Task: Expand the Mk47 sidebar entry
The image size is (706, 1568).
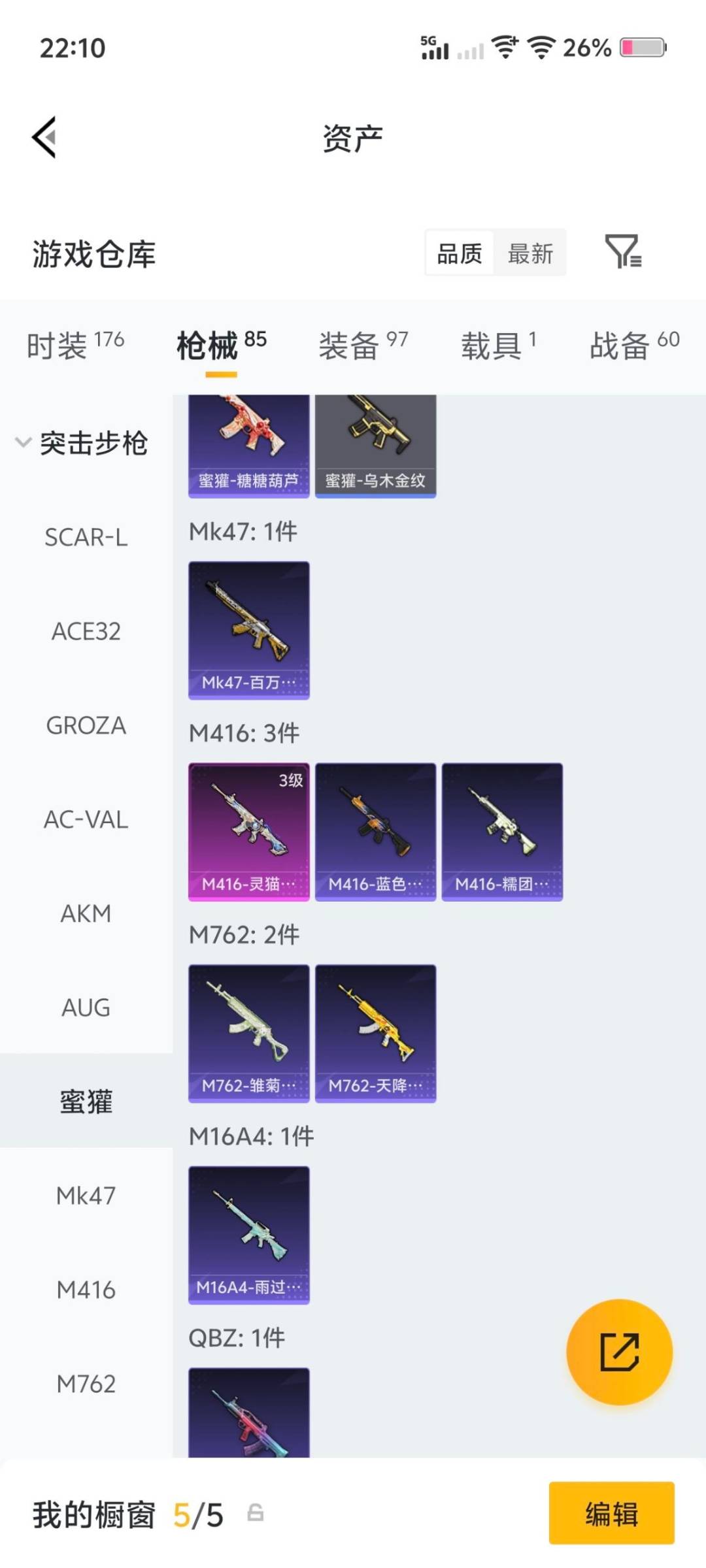Action: pos(87,1196)
